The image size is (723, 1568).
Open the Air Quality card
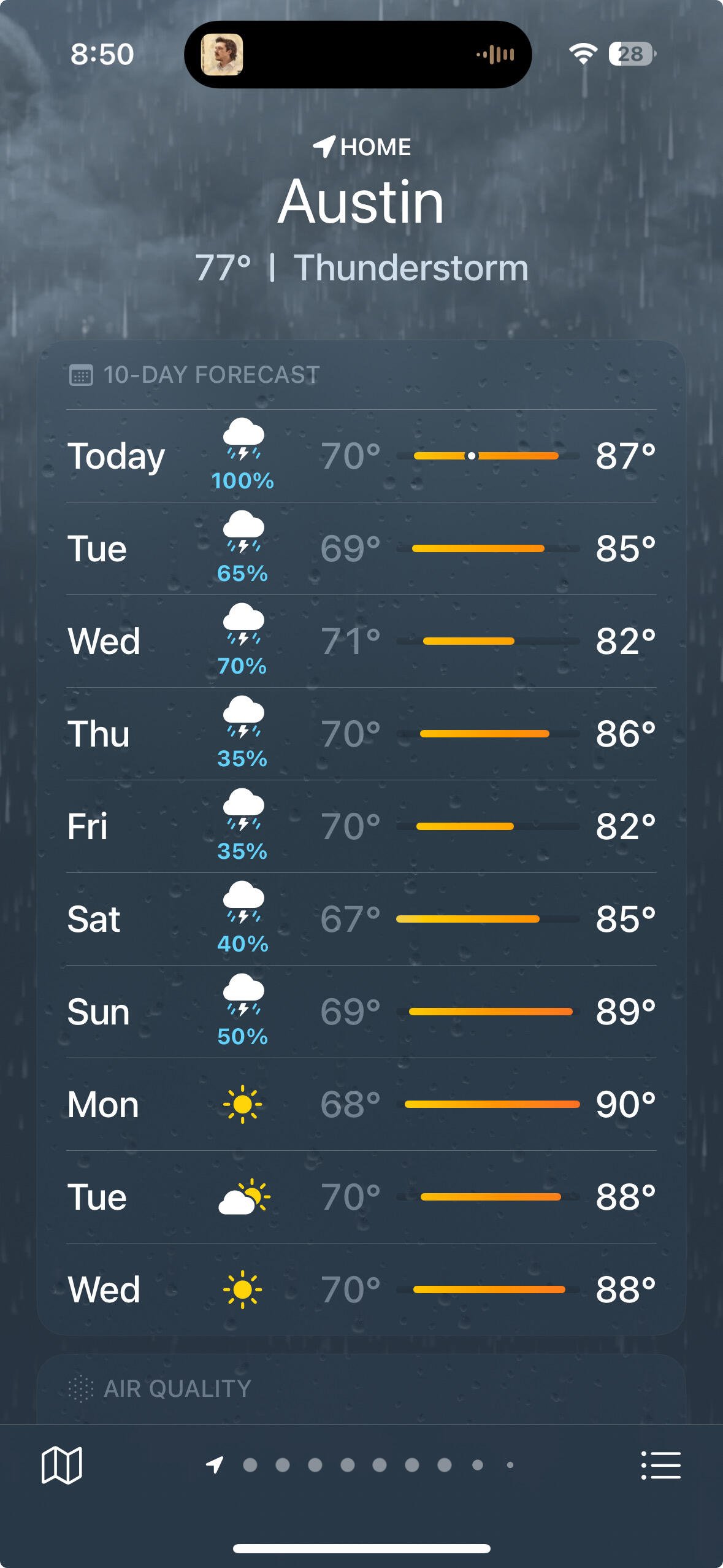361,1389
